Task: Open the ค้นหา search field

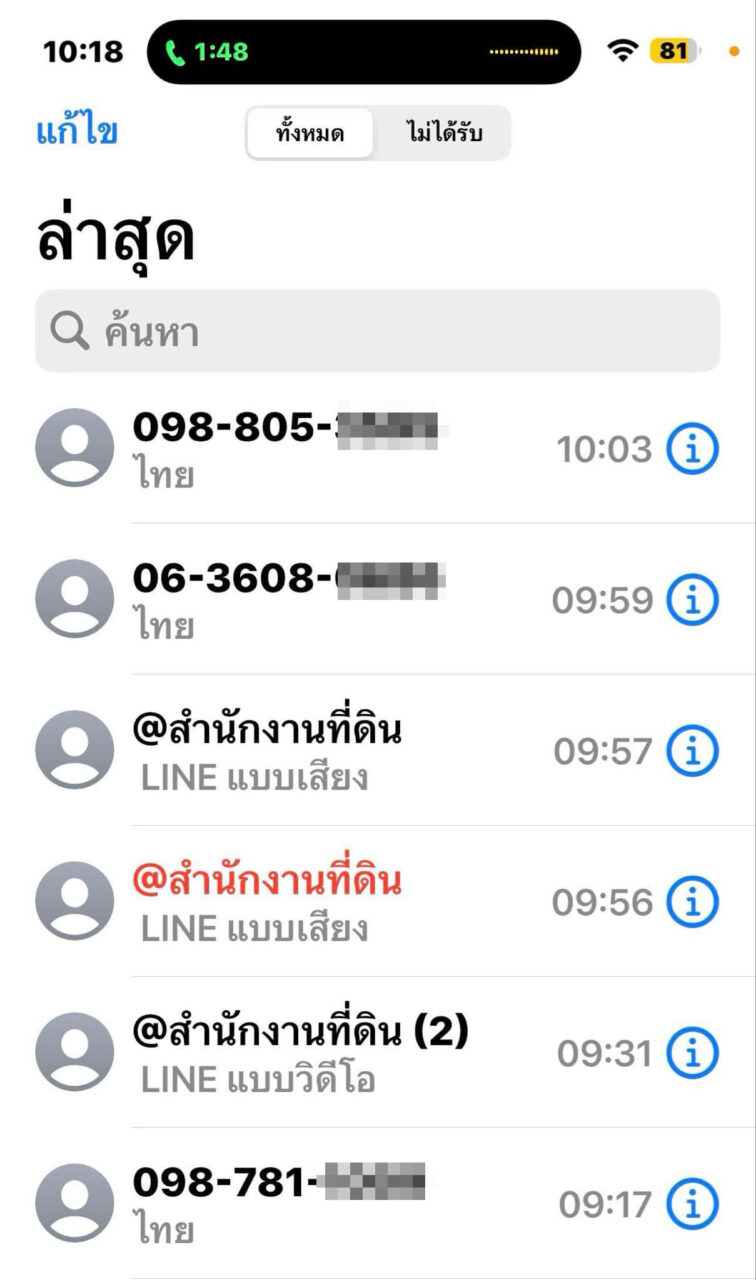Action: (377, 332)
